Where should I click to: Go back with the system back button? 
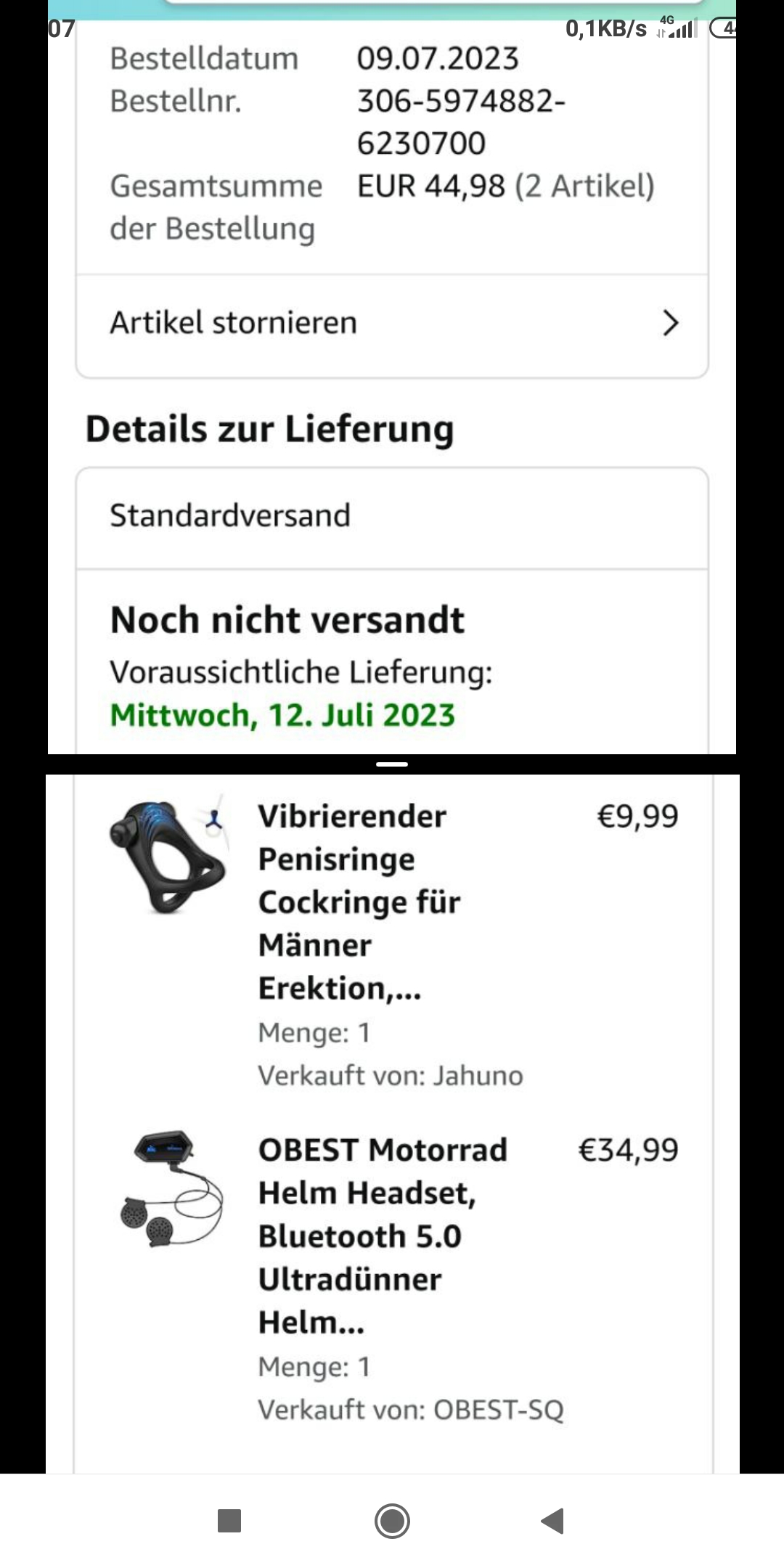pos(553,1521)
